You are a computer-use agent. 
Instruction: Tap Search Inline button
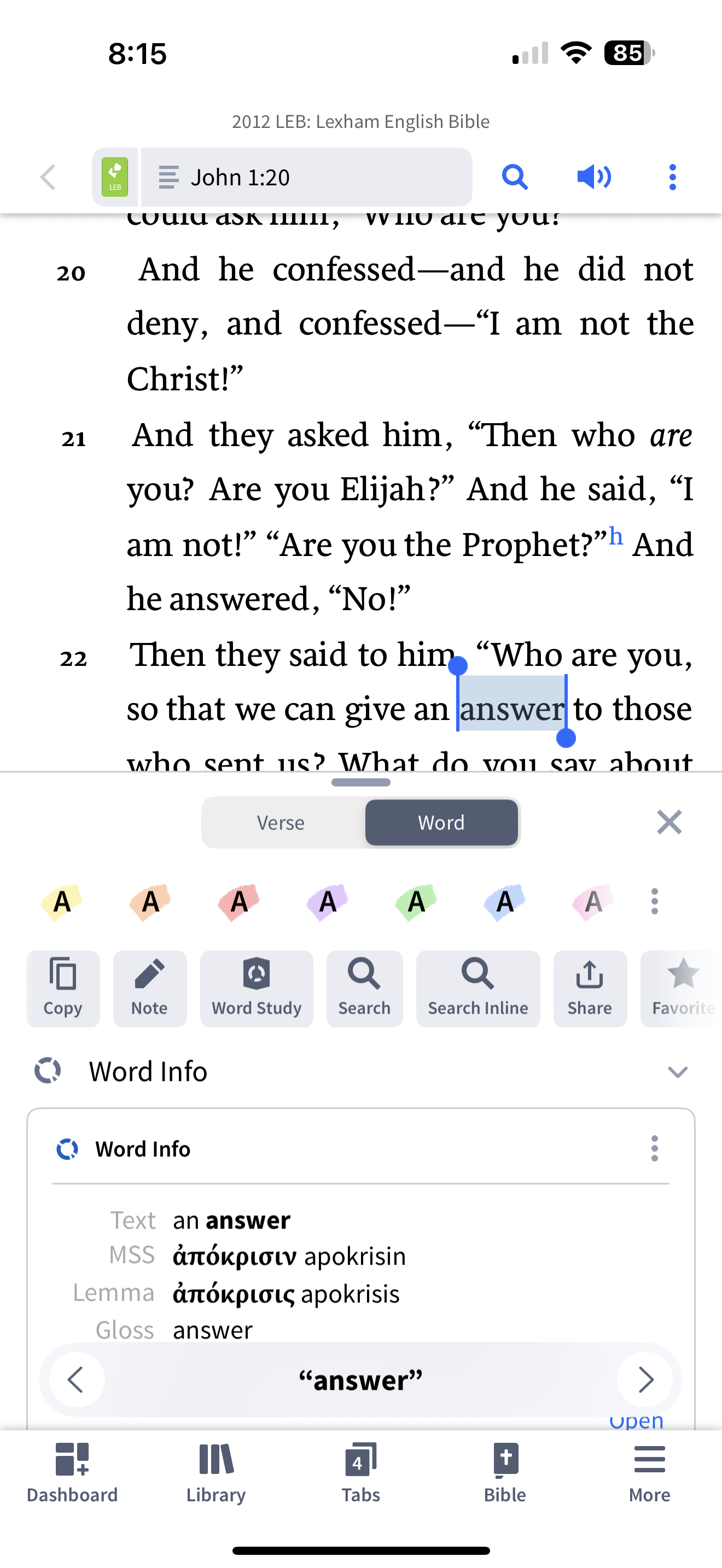tap(478, 988)
